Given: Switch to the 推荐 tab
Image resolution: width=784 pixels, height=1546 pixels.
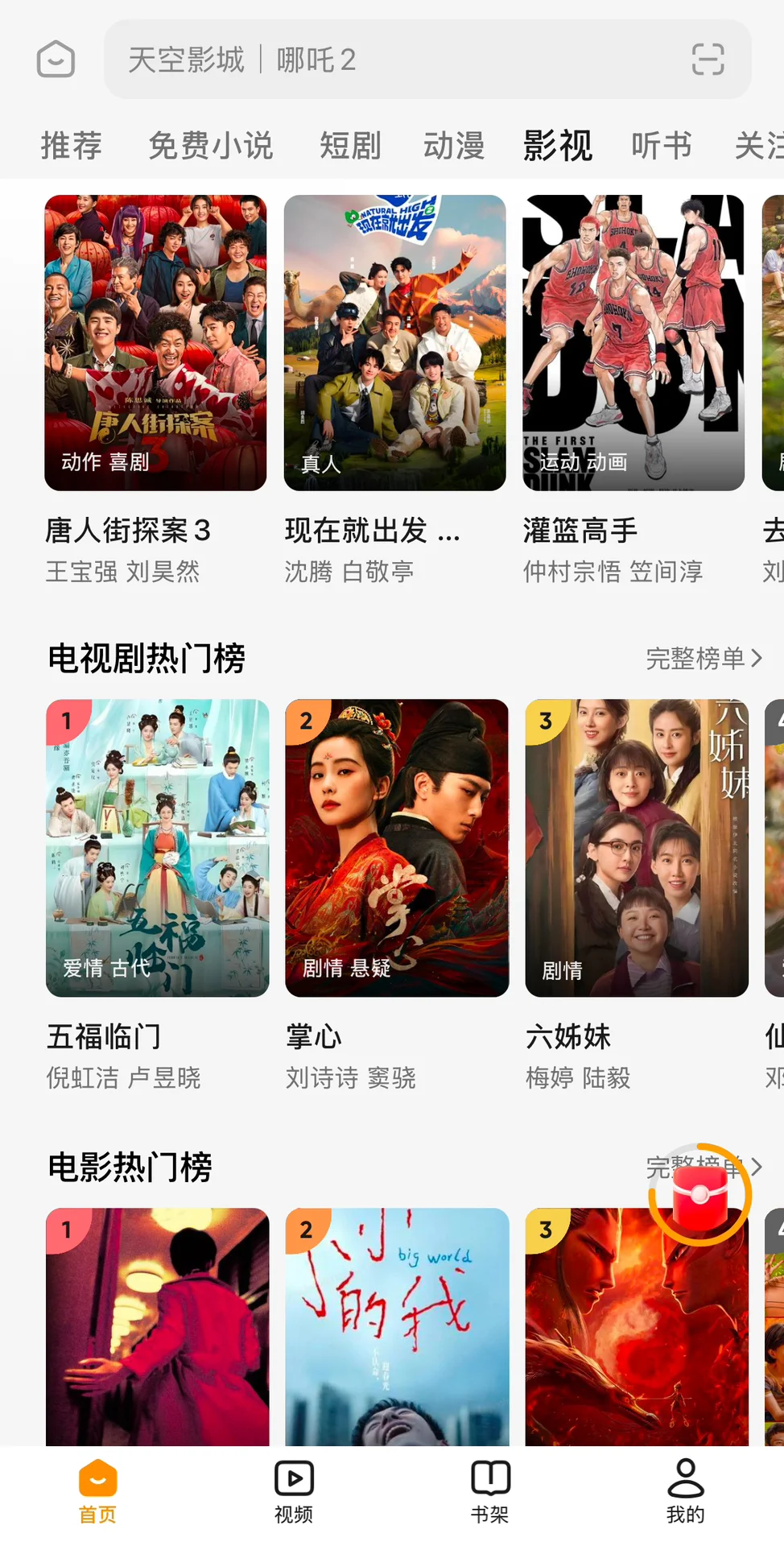Looking at the screenshot, I should point(71,147).
